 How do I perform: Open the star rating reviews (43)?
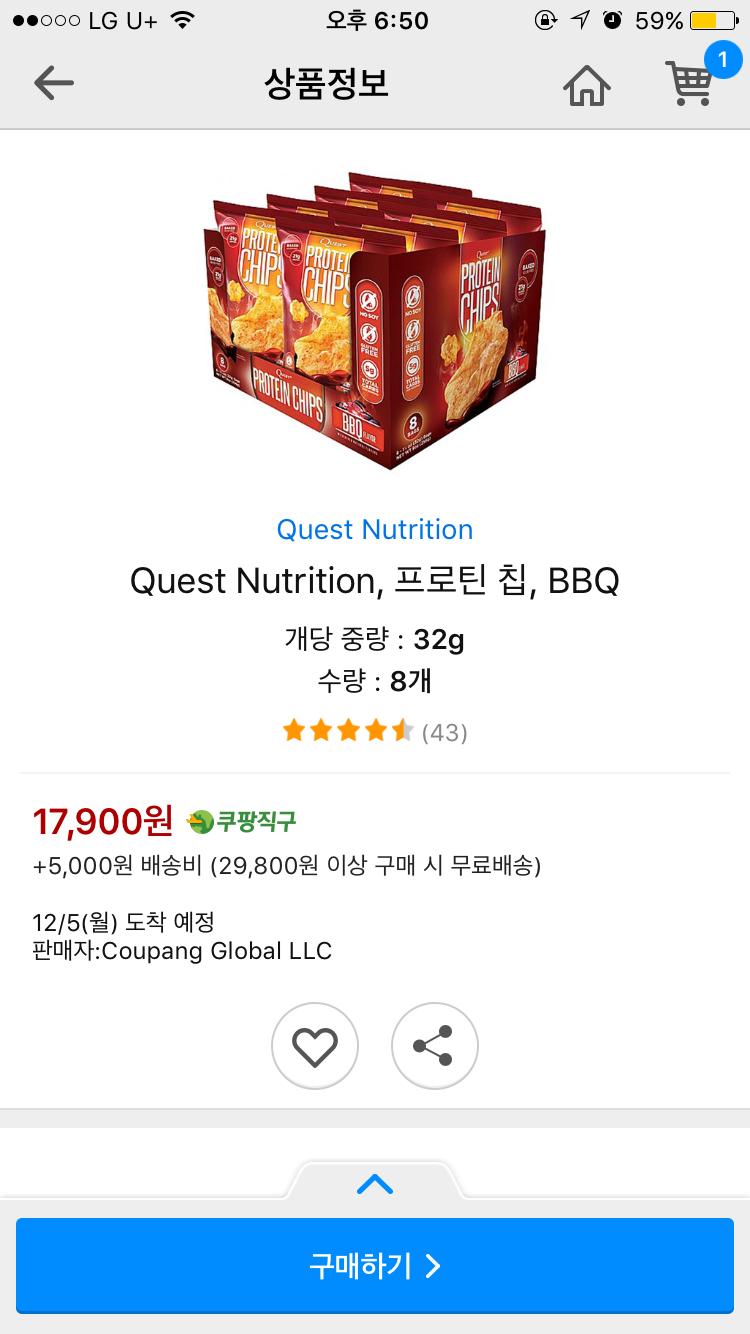coord(375,732)
